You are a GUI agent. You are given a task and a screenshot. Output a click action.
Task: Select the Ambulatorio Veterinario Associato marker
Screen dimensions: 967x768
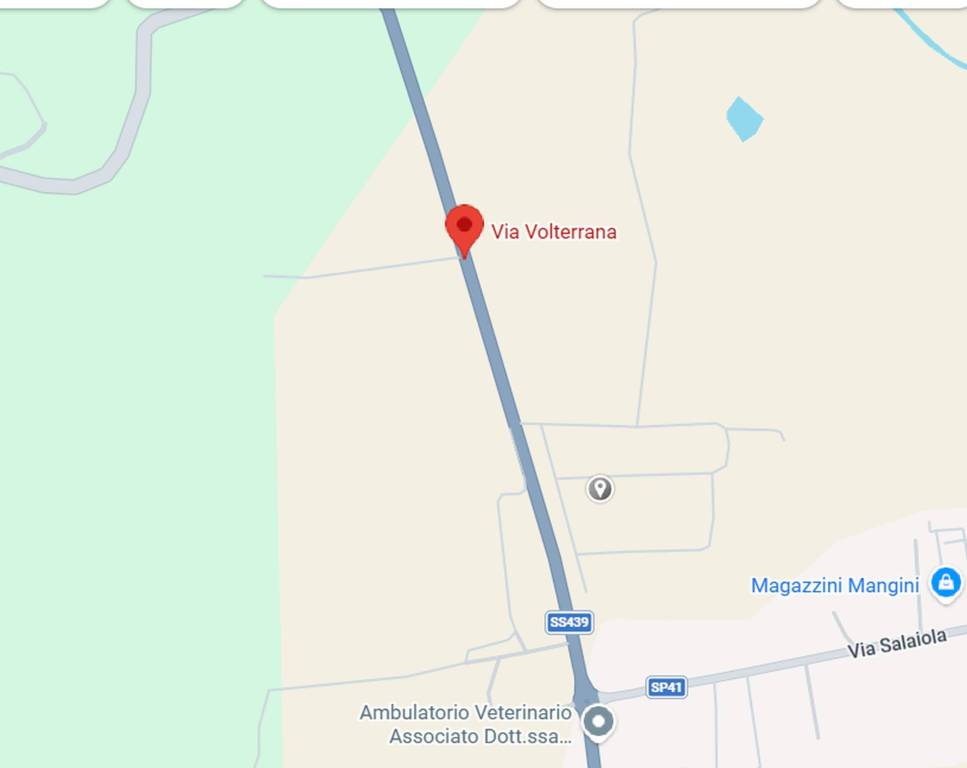click(x=599, y=721)
